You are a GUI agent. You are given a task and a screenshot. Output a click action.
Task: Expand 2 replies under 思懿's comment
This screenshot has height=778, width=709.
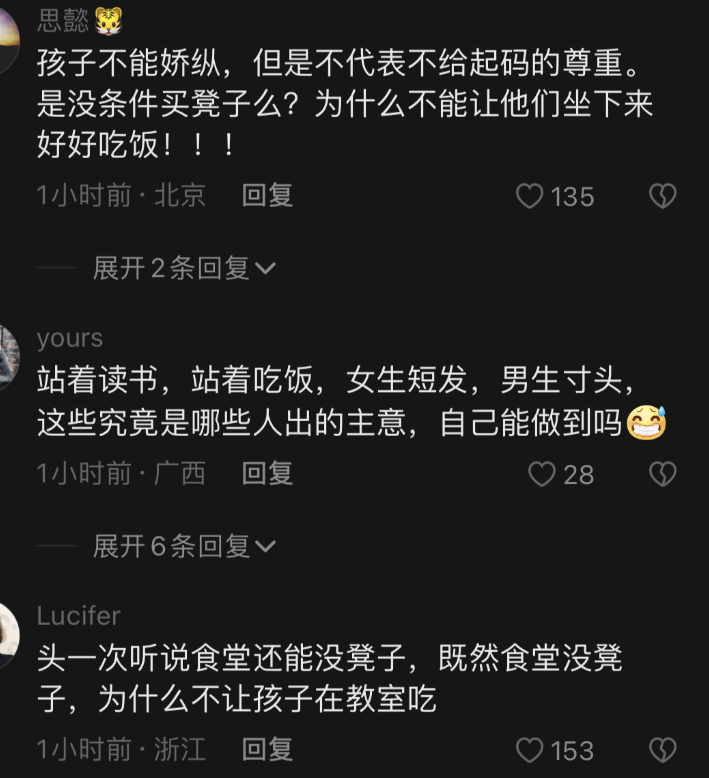184,268
